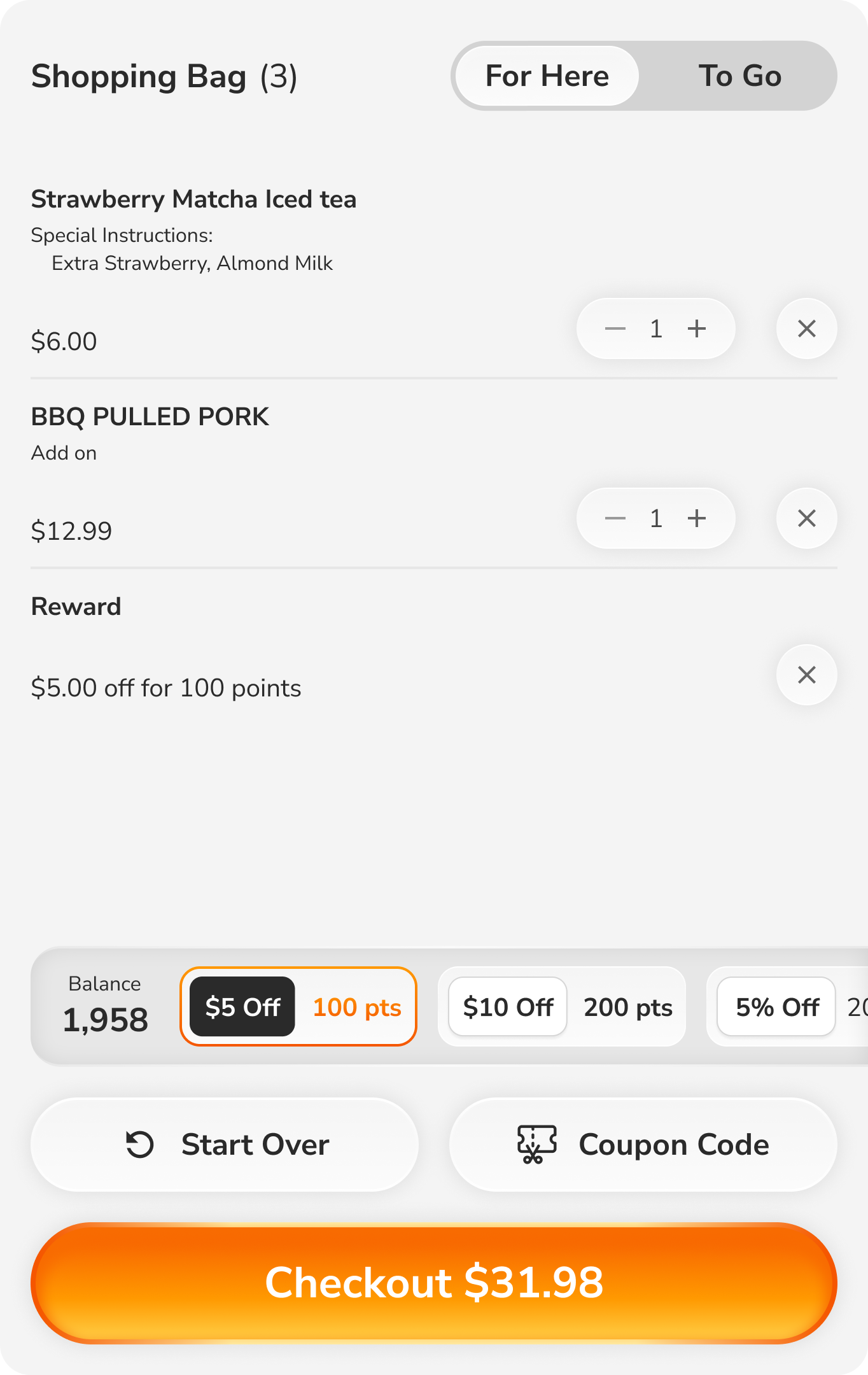Start Over to clear the bag

[x=225, y=1144]
